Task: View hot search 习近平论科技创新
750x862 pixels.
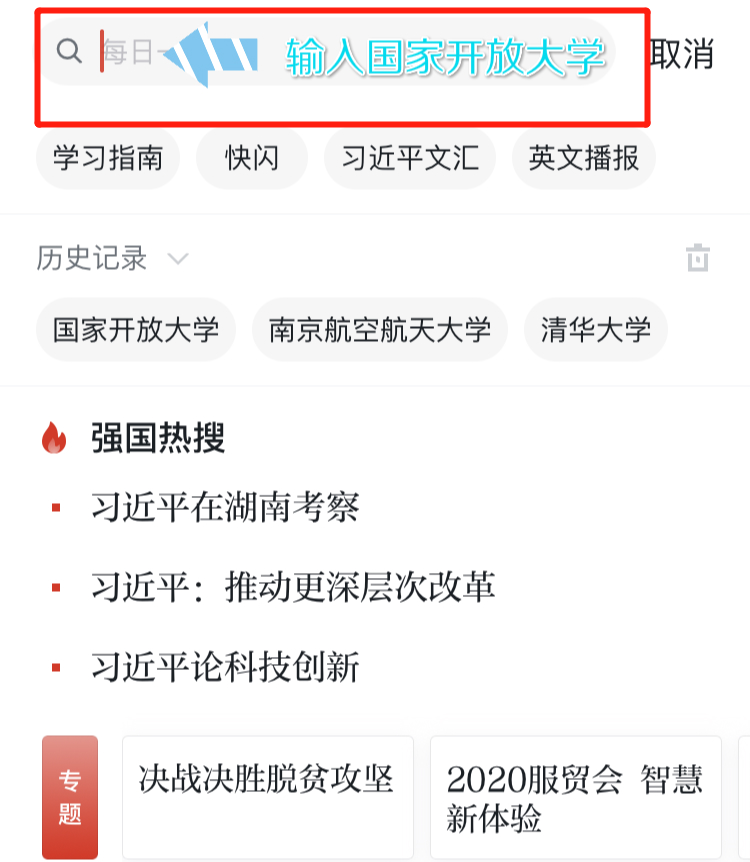Action: click(225, 667)
